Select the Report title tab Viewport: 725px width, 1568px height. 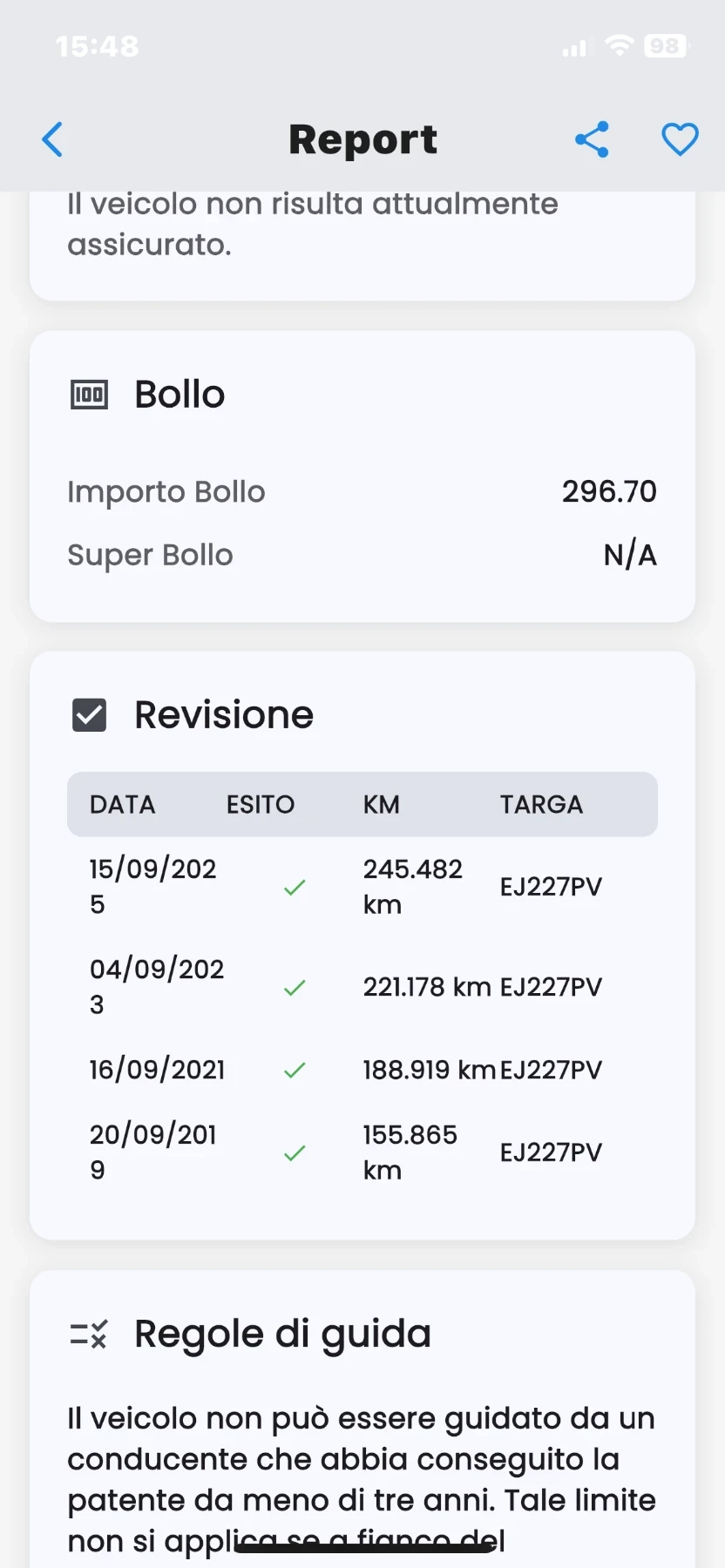point(362,139)
